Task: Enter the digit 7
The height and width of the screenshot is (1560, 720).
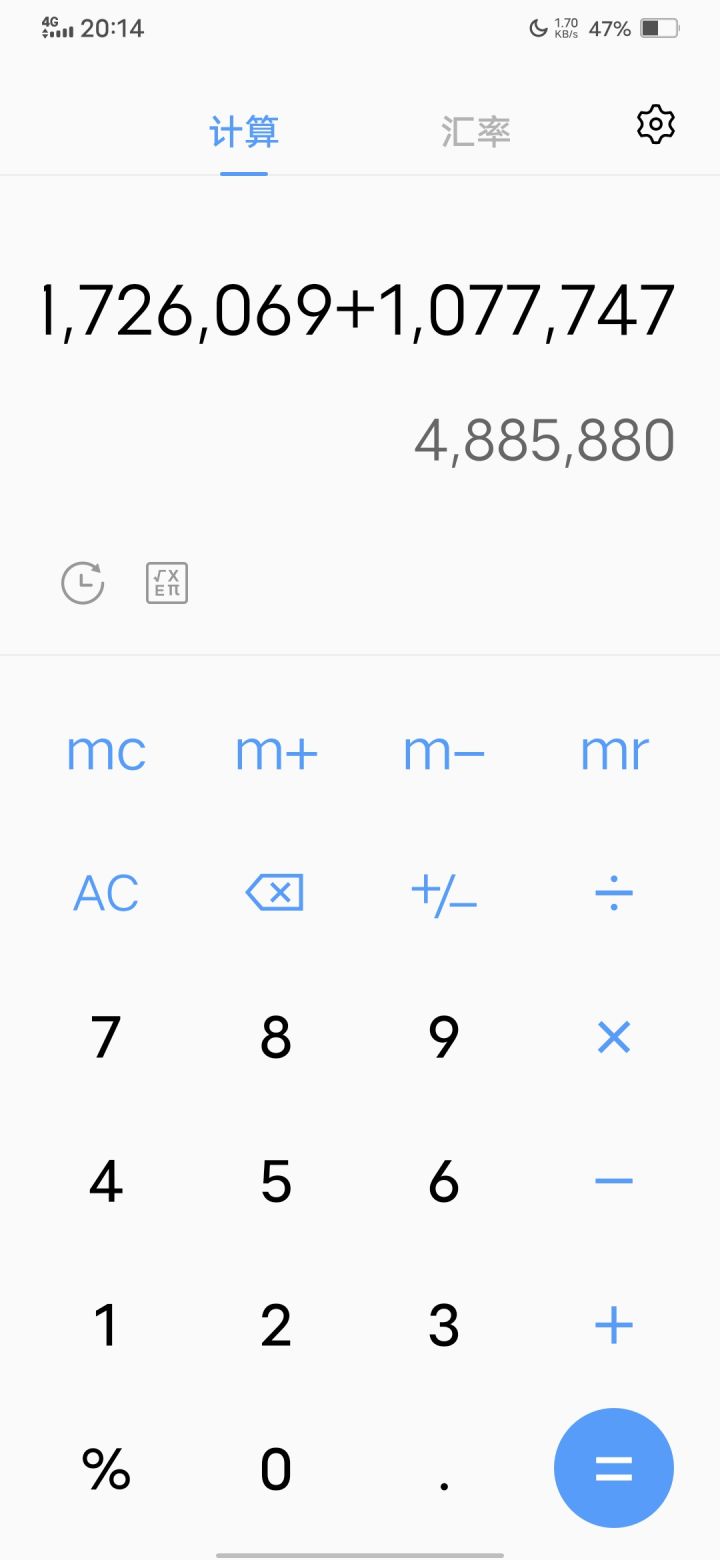Action: coord(106,1038)
